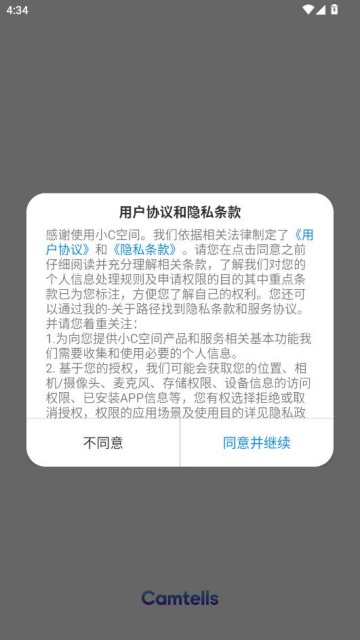Open the 《用户协议》 link
The image size is (360, 640).
pyautogui.click(x=69, y=249)
